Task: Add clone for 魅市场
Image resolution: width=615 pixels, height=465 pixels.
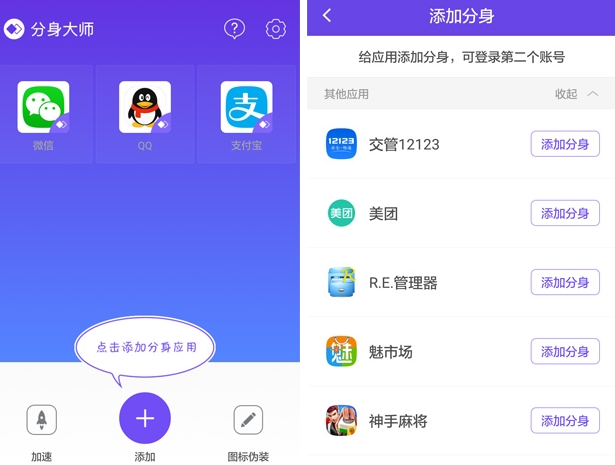Action: coord(565,352)
